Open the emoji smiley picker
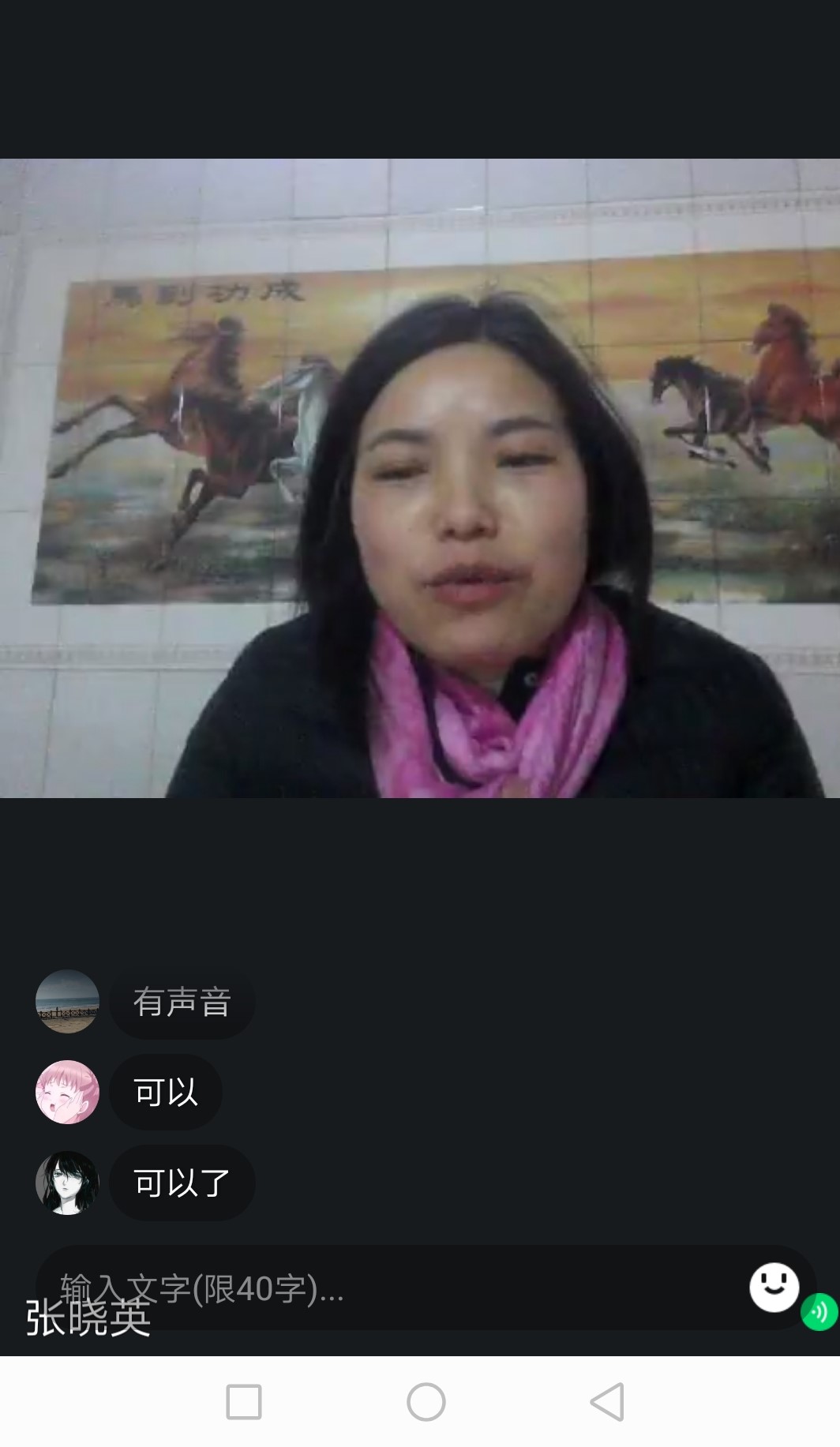 point(774,1287)
